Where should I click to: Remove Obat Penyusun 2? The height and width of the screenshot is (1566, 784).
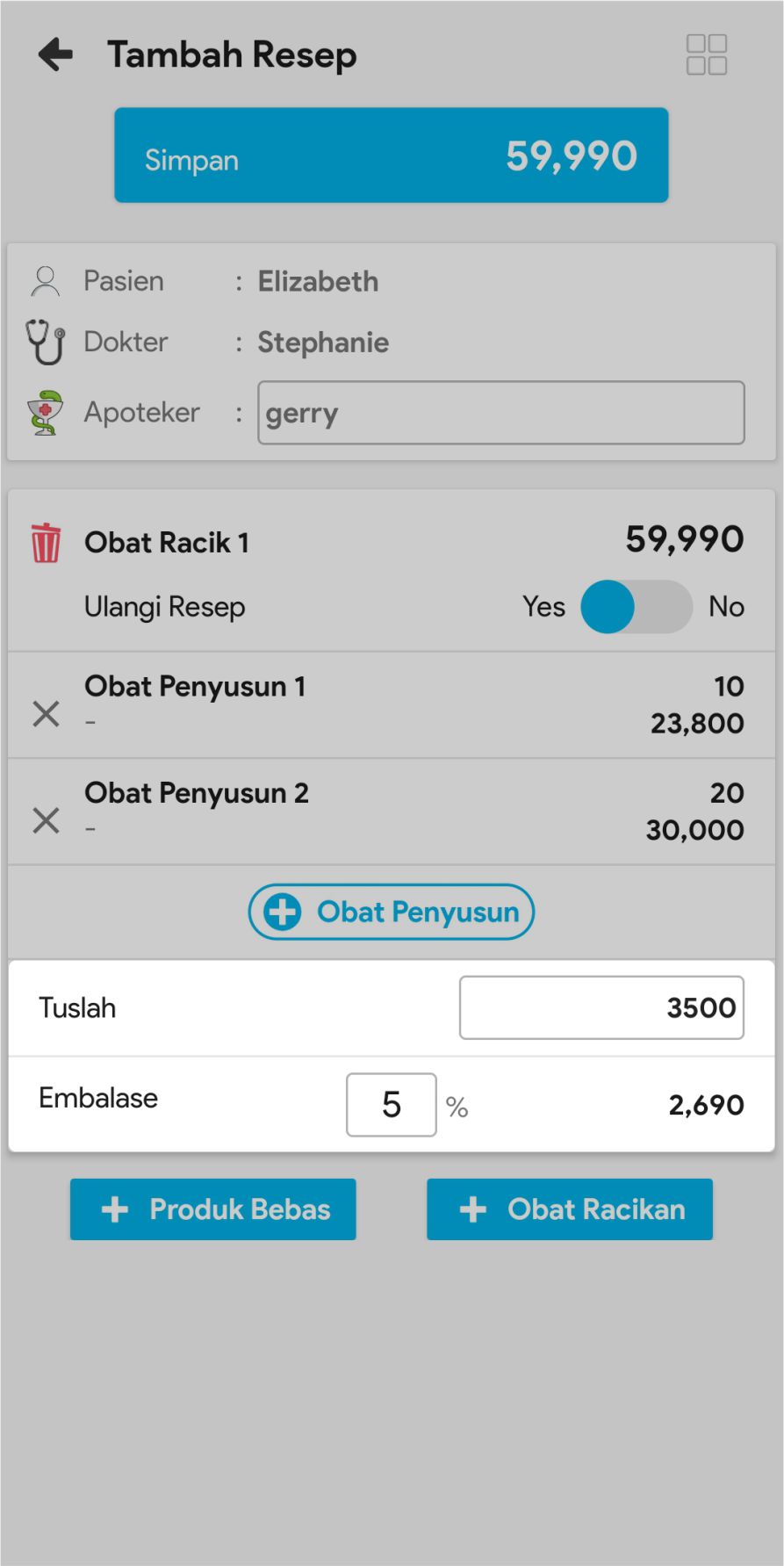click(46, 820)
